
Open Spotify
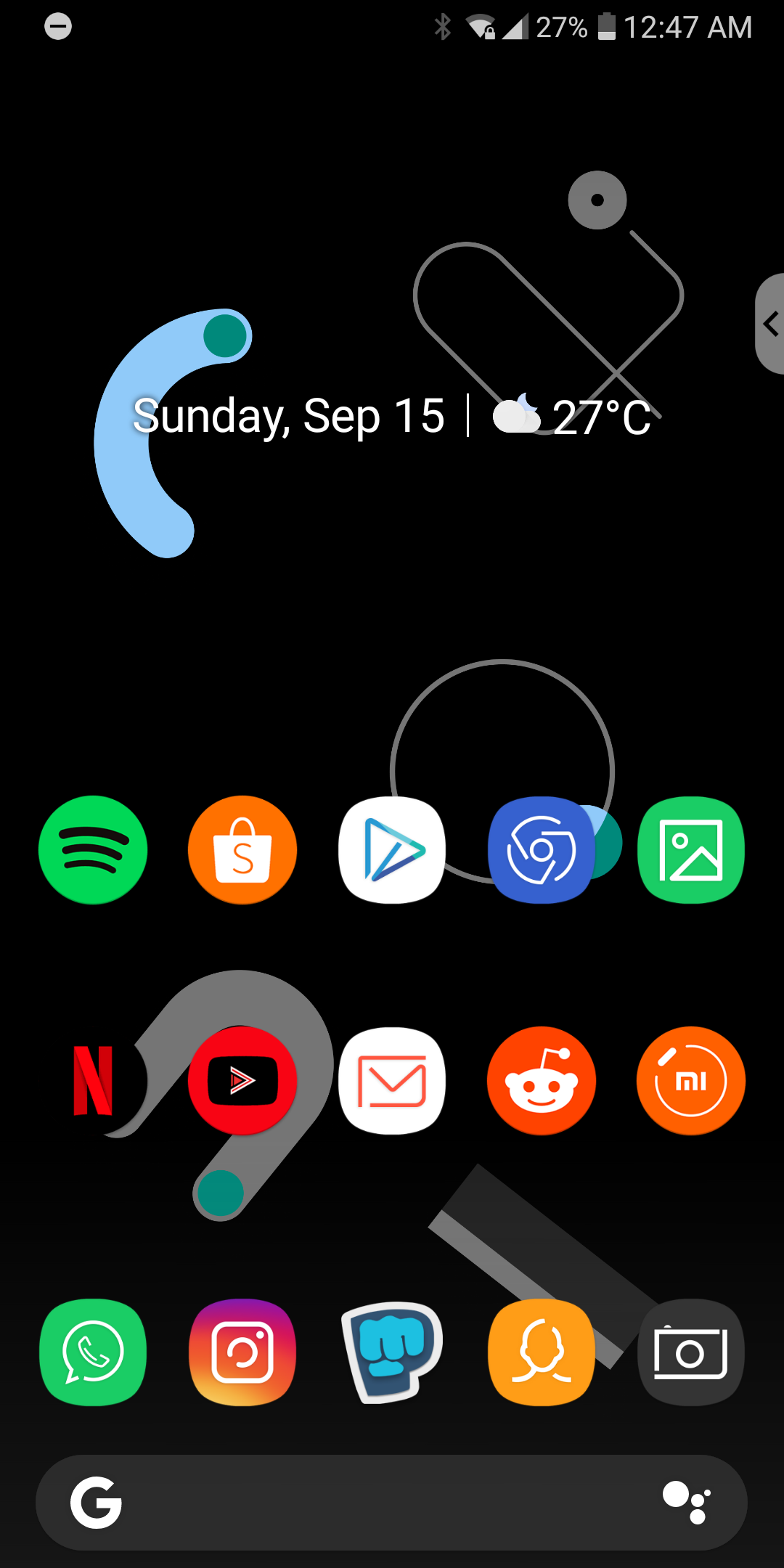click(x=93, y=849)
